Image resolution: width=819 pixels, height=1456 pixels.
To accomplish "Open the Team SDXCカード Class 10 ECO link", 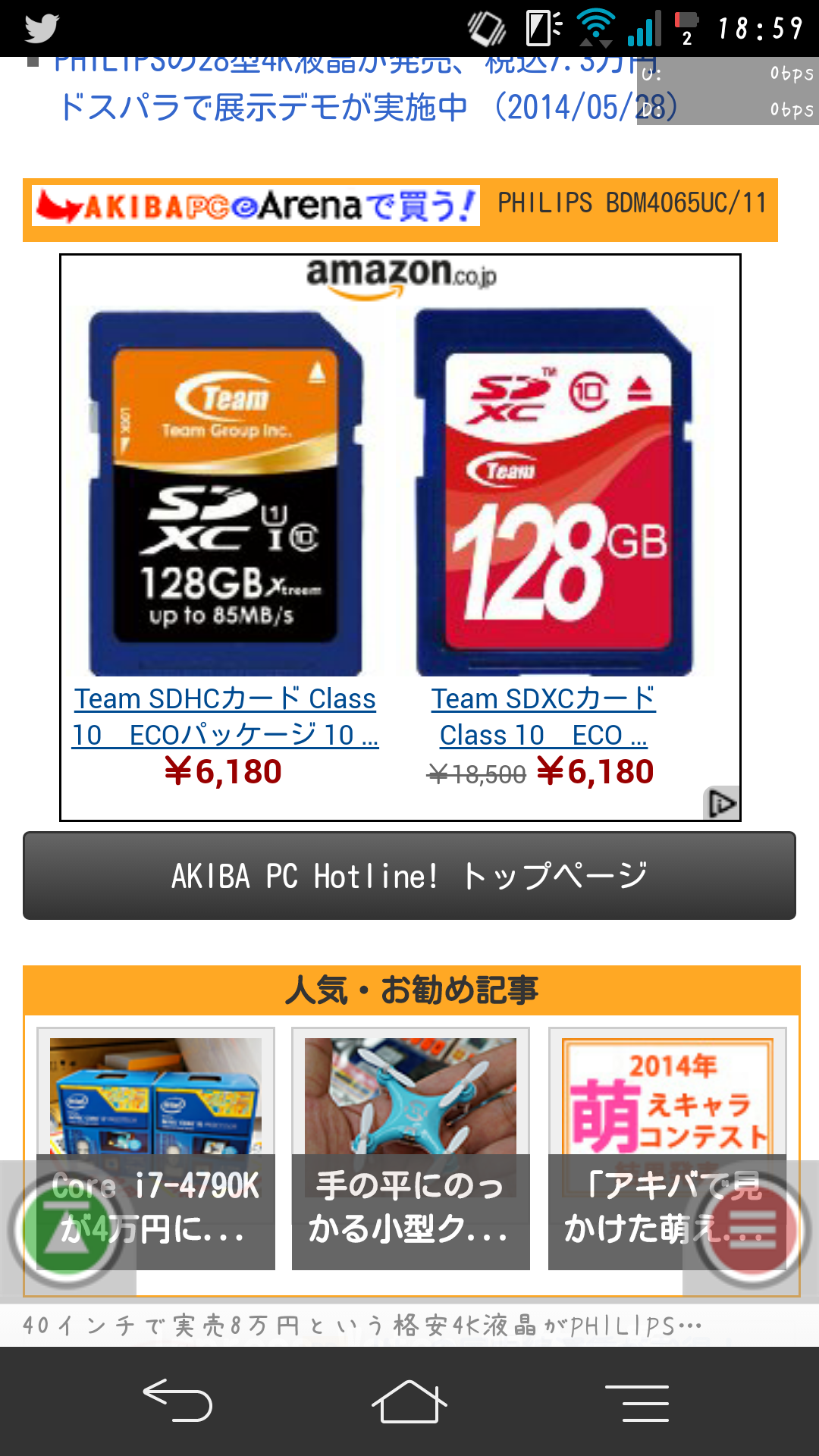I will (544, 717).
